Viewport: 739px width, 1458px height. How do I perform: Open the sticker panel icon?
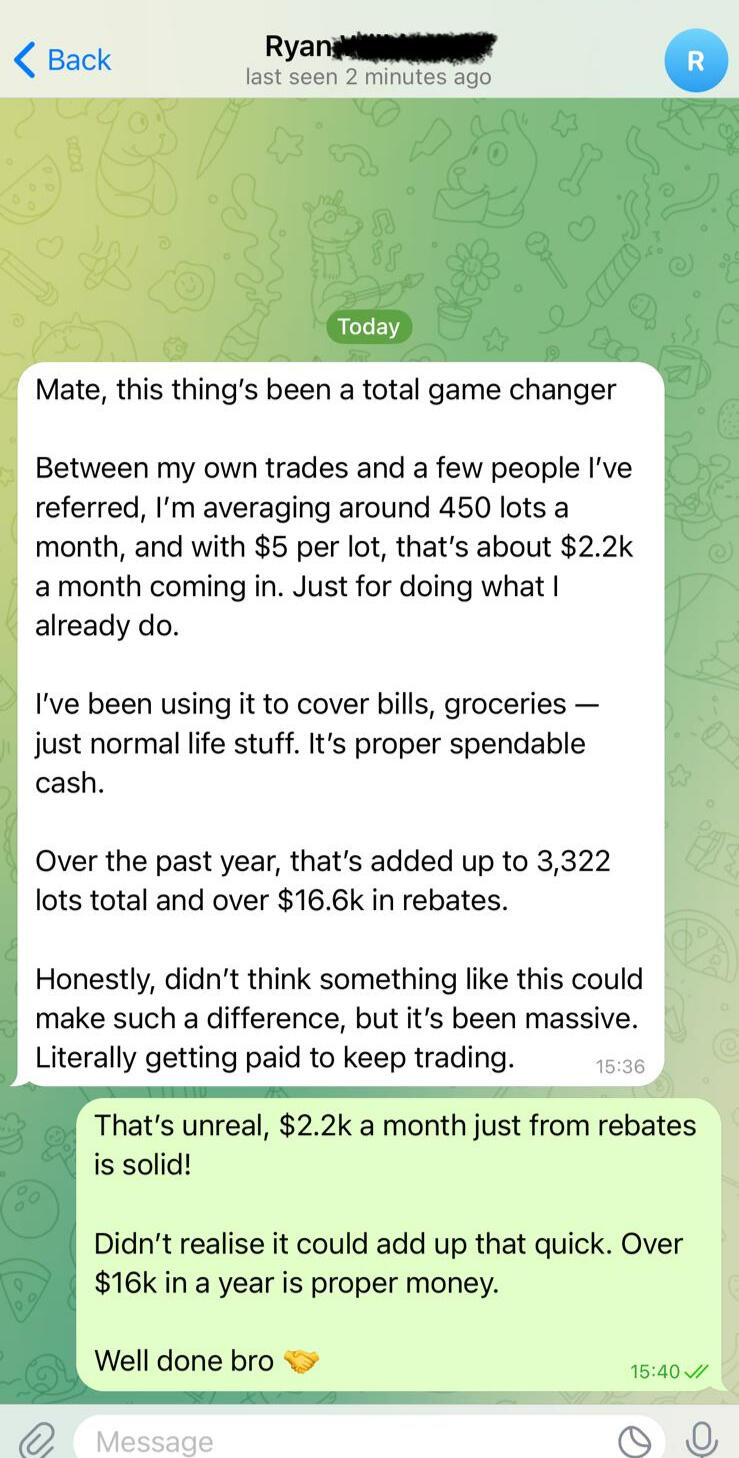pos(635,1440)
